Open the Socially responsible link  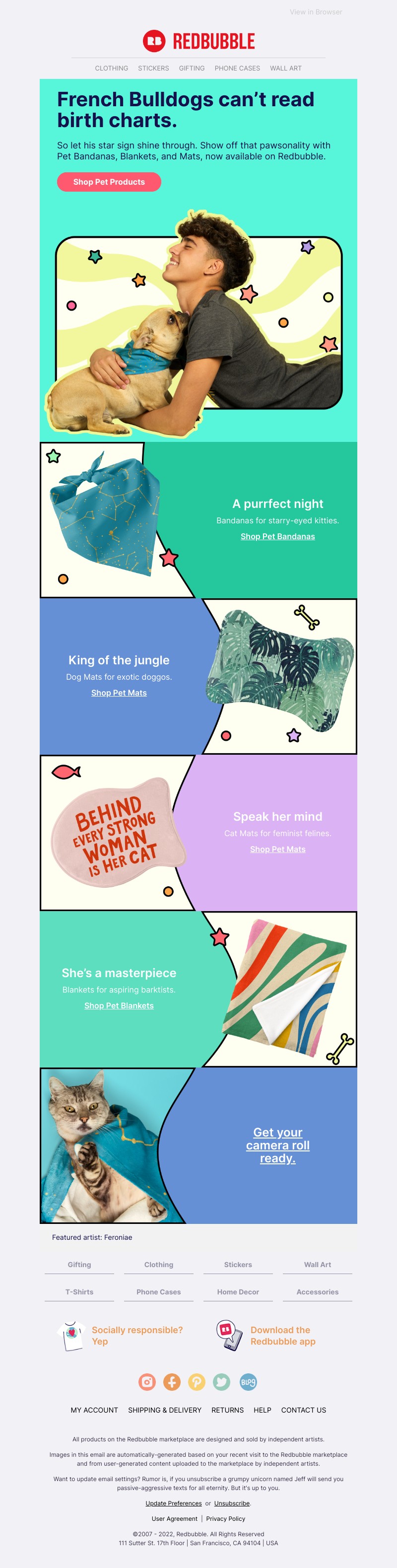click(137, 1336)
